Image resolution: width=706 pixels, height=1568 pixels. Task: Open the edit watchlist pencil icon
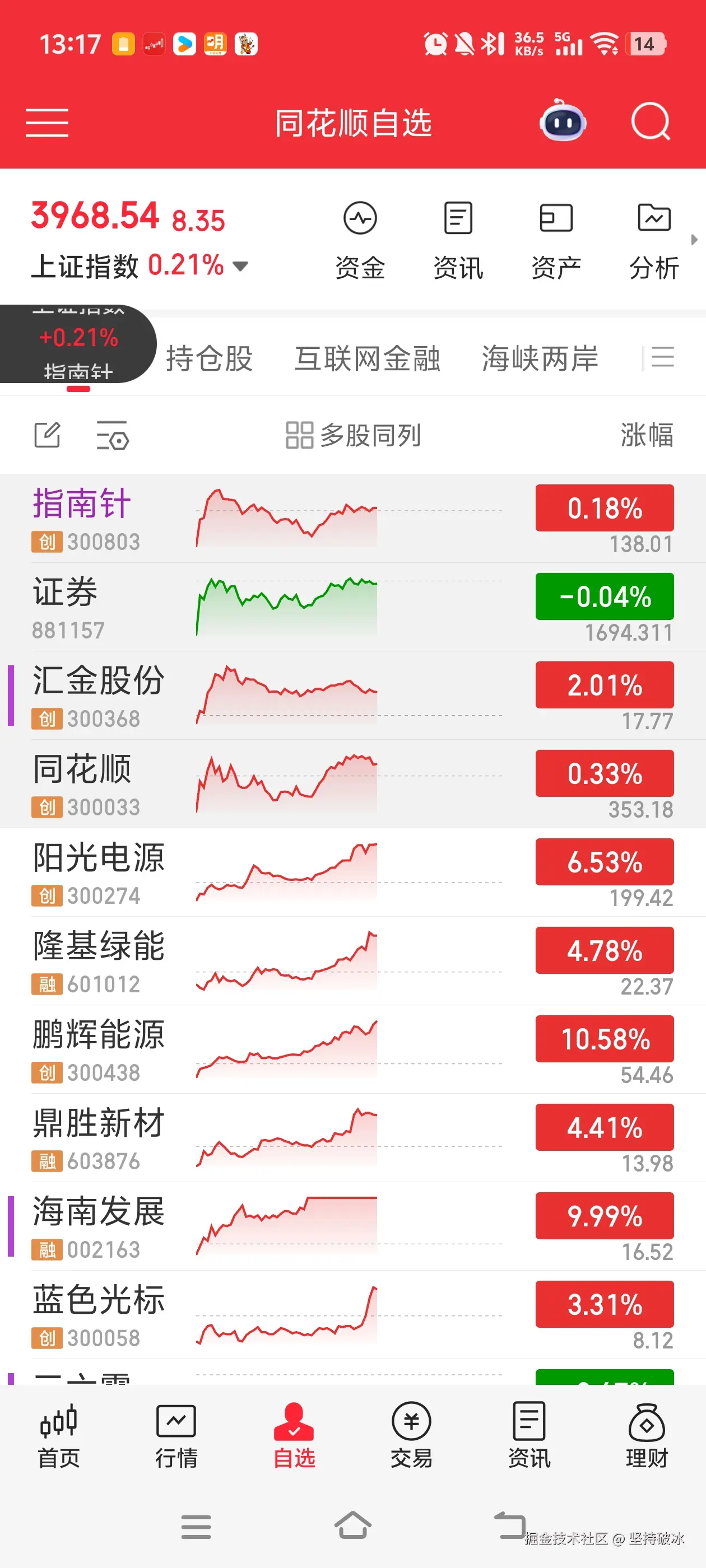pos(48,435)
